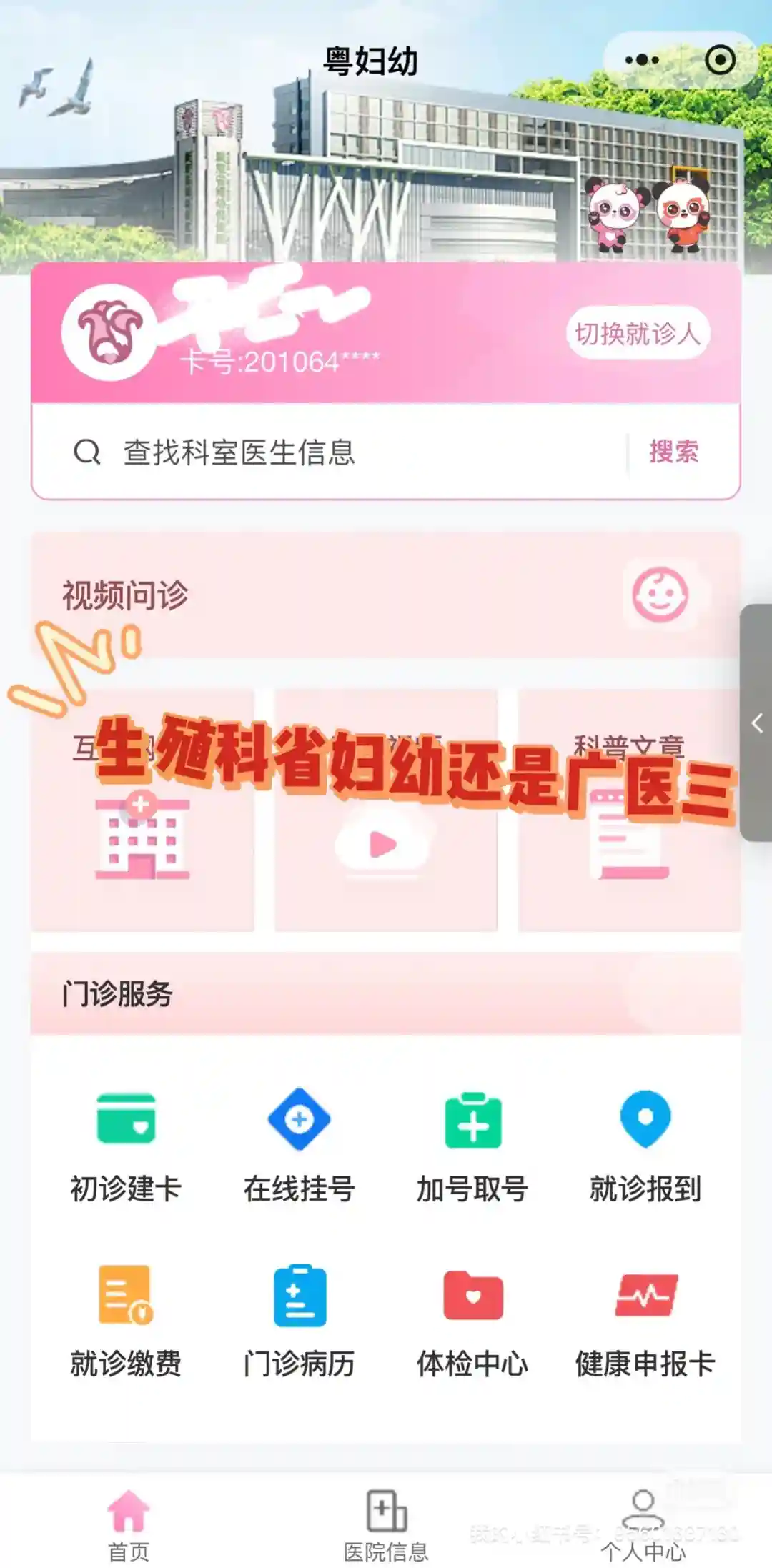Open 健康申报卡
Image resolution: width=772 pixels, height=1568 pixels.
[645, 1319]
